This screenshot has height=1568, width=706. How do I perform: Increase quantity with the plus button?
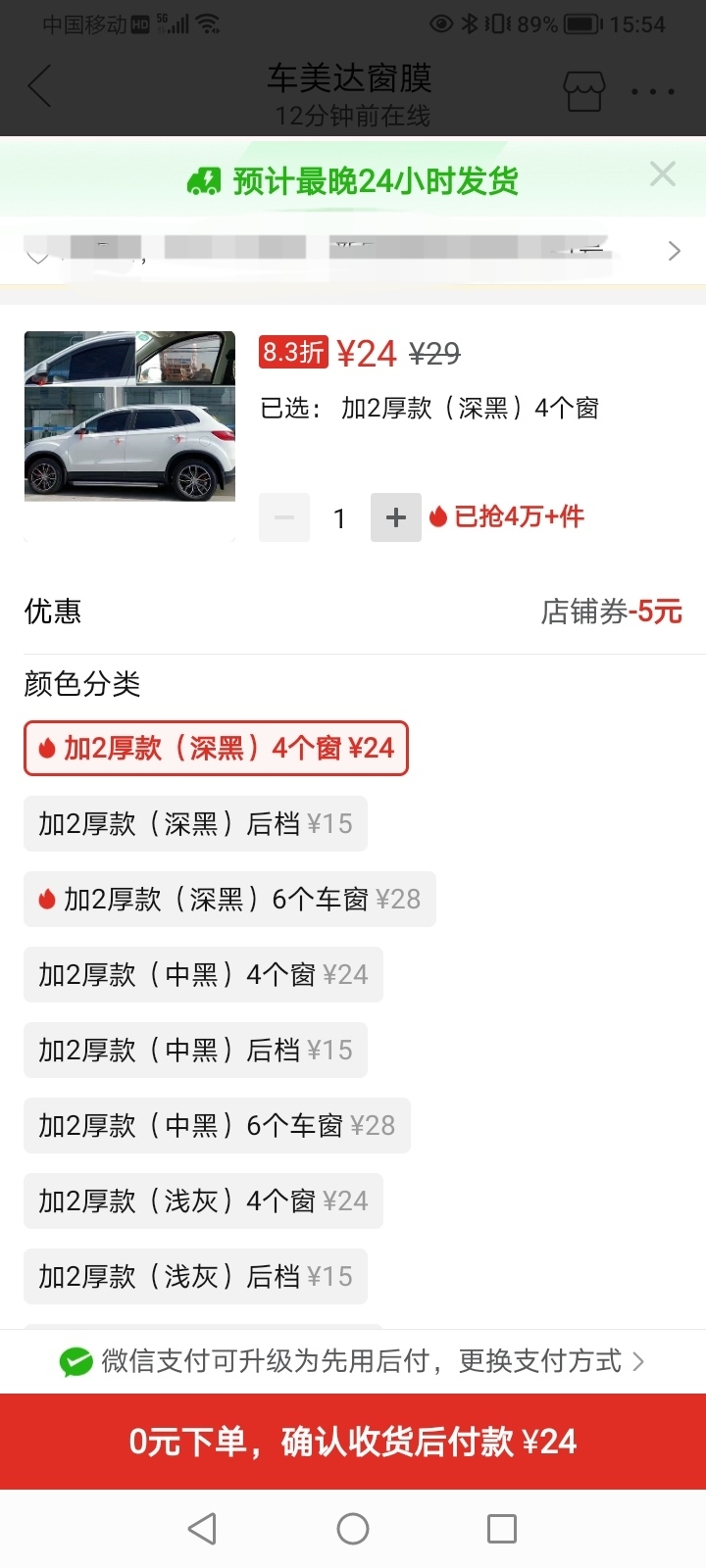[396, 517]
